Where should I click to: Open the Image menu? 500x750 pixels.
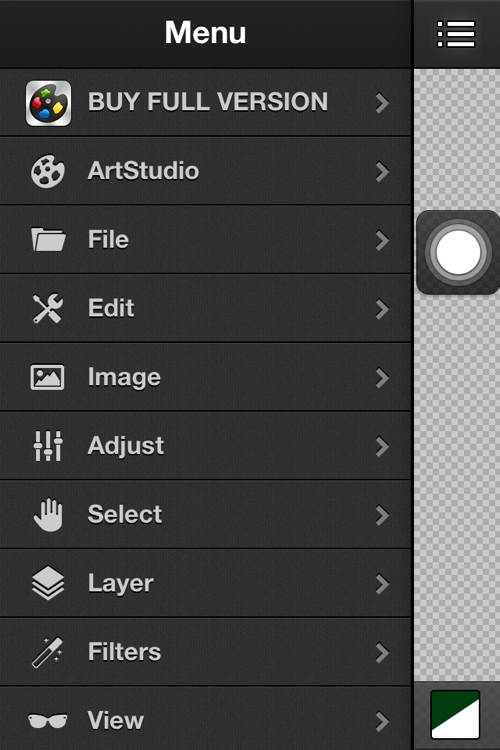(206, 377)
